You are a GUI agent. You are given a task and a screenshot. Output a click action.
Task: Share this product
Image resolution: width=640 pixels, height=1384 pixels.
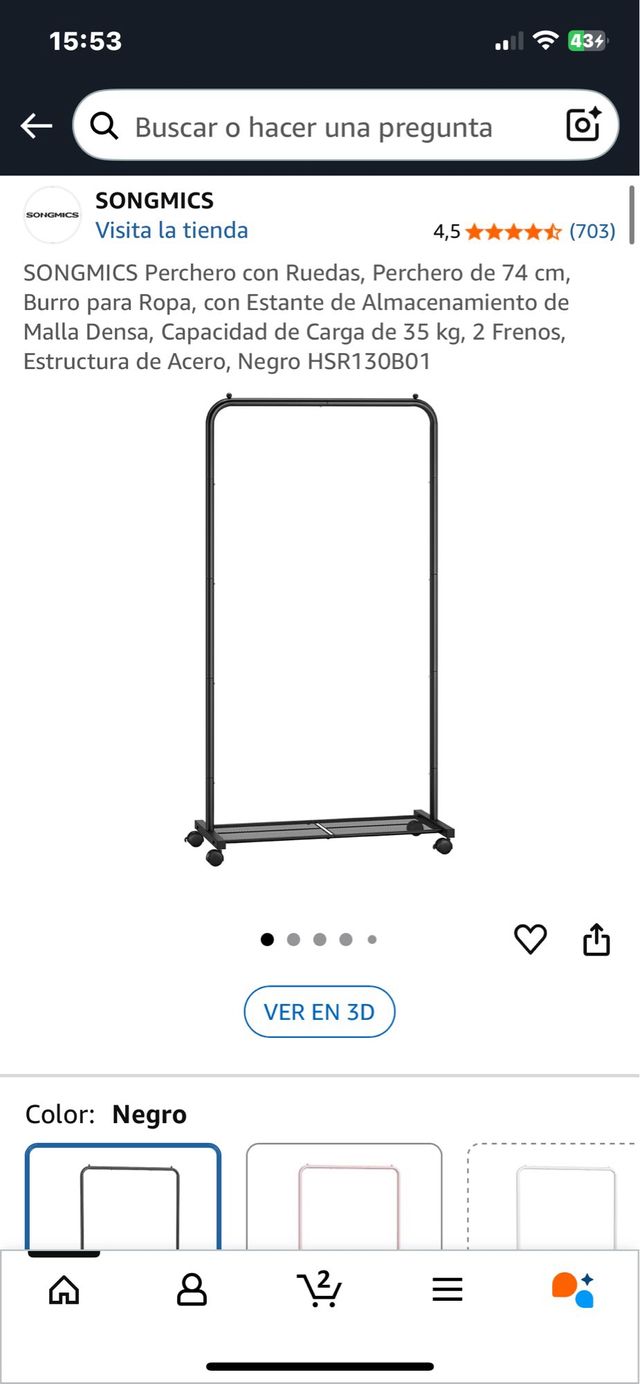(596, 939)
